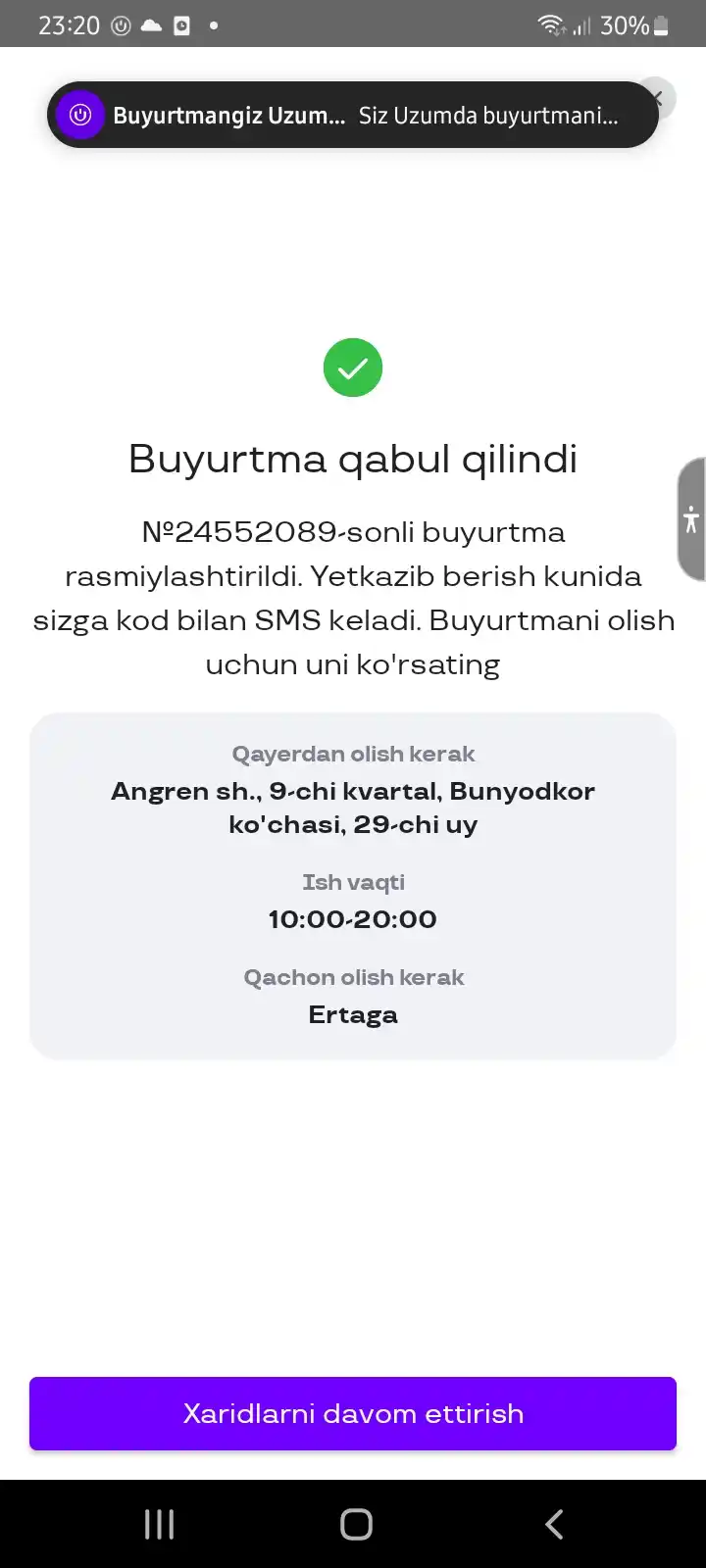Tap Xaridlarni davom ettirish button
706x1568 pixels.
pyautogui.click(x=353, y=1413)
